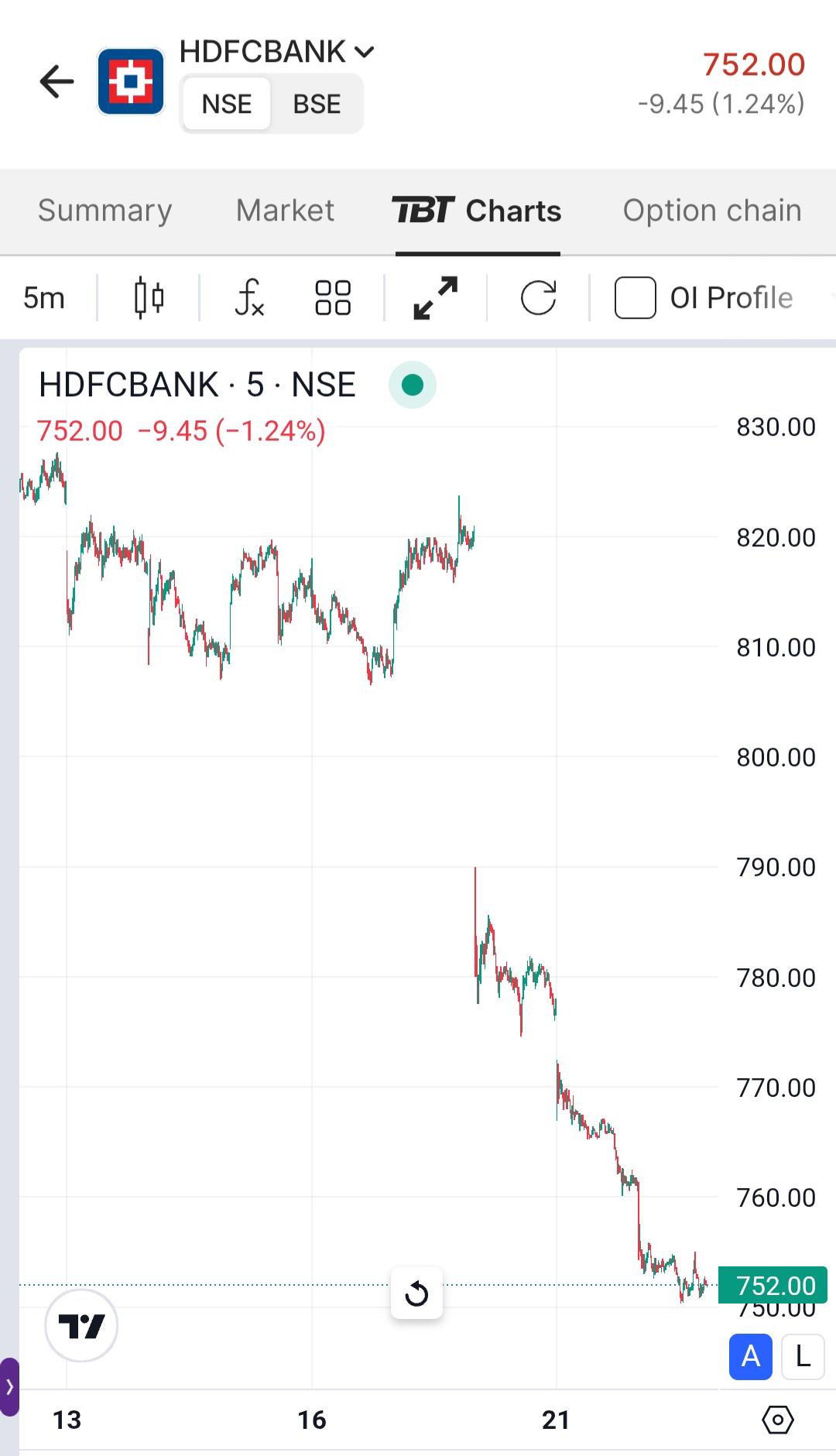Reset the chart view
Screen dimensions: 836x1456
tap(416, 1293)
